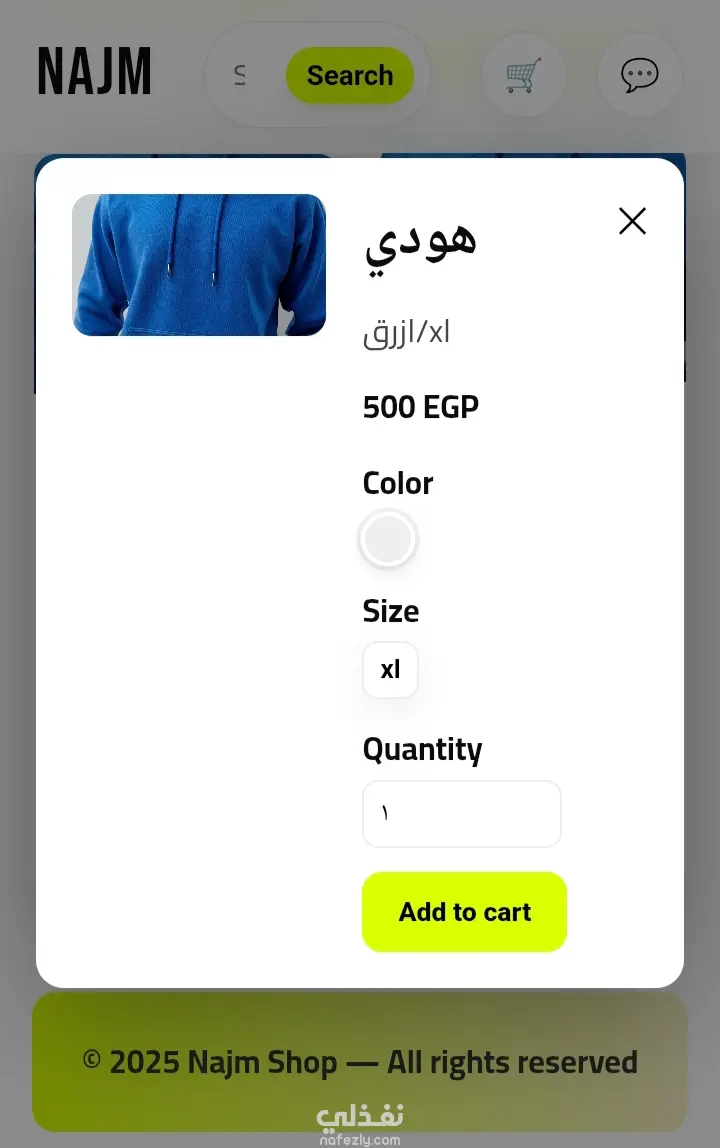Tap the Add to cart button
The image size is (720, 1148).
pos(464,912)
